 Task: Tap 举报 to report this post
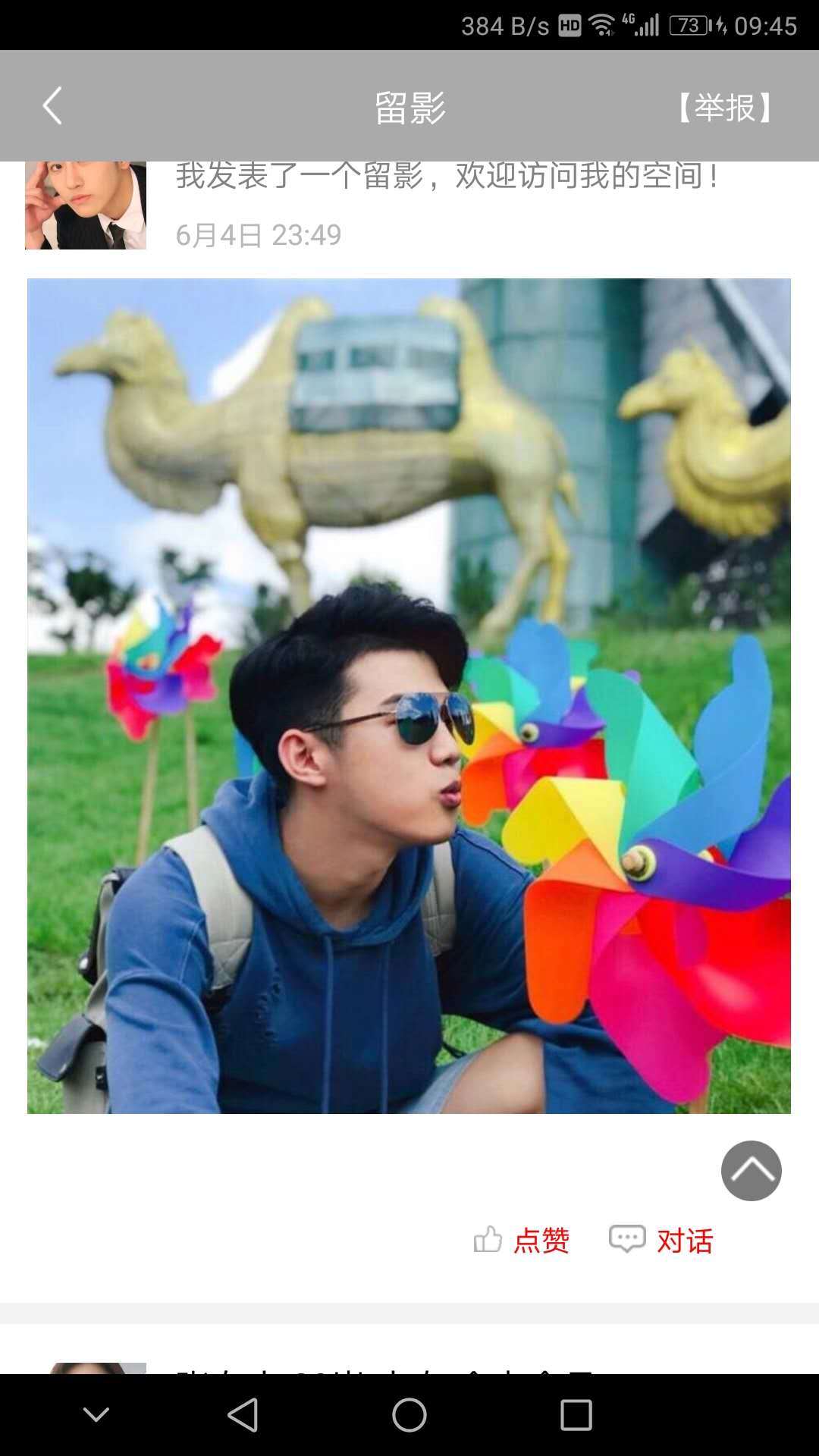pyautogui.click(x=724, y=107)
